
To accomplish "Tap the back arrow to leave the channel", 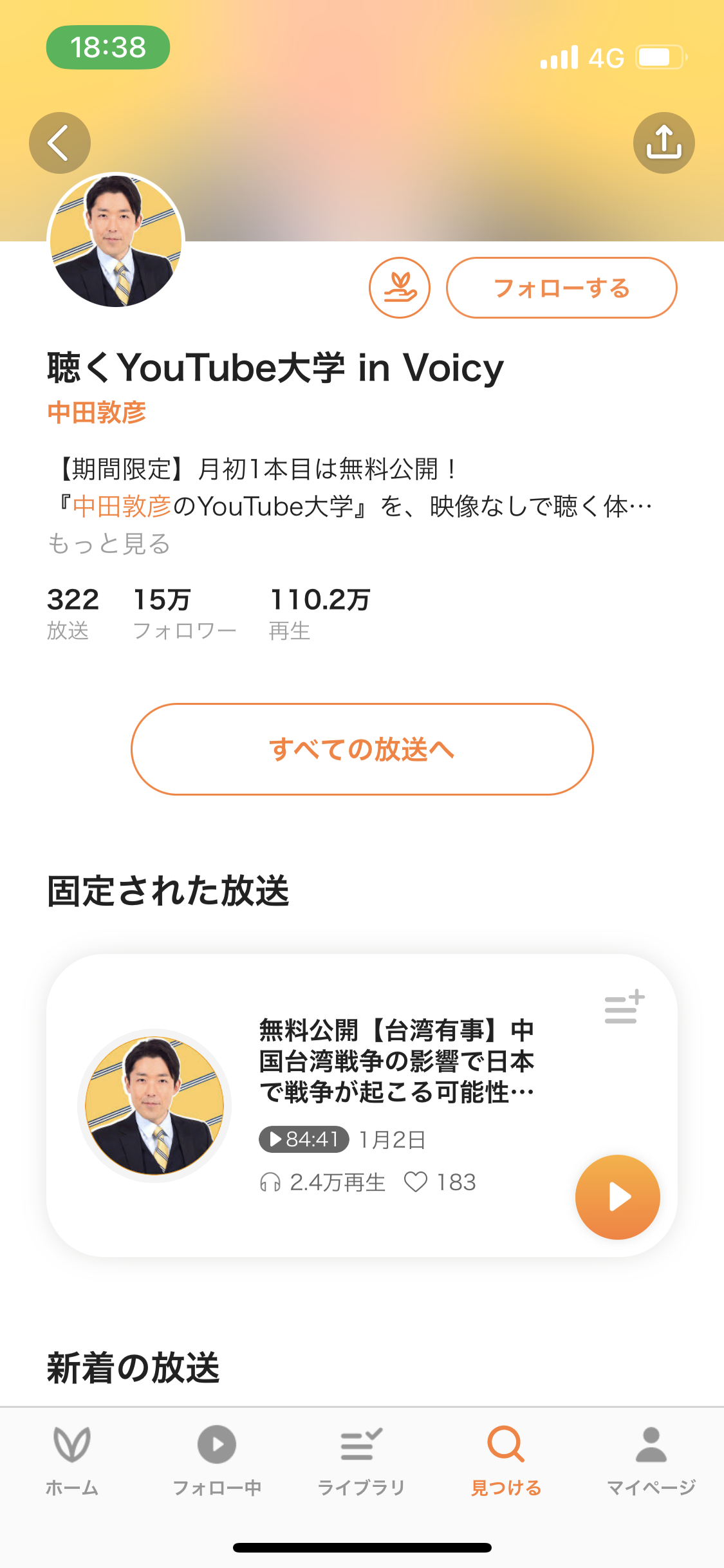I will pos(60,143).
